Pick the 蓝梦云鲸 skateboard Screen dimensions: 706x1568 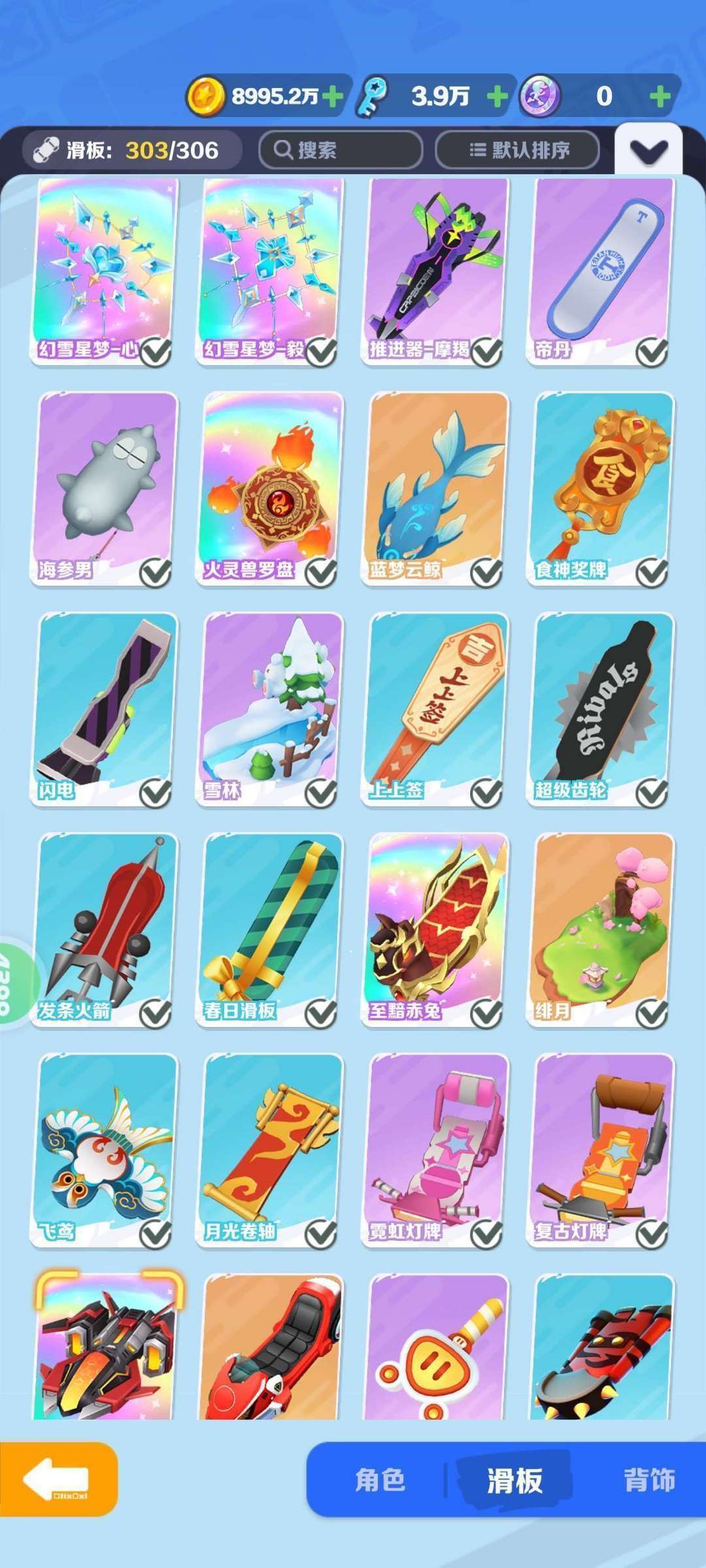tap(435, 489)
